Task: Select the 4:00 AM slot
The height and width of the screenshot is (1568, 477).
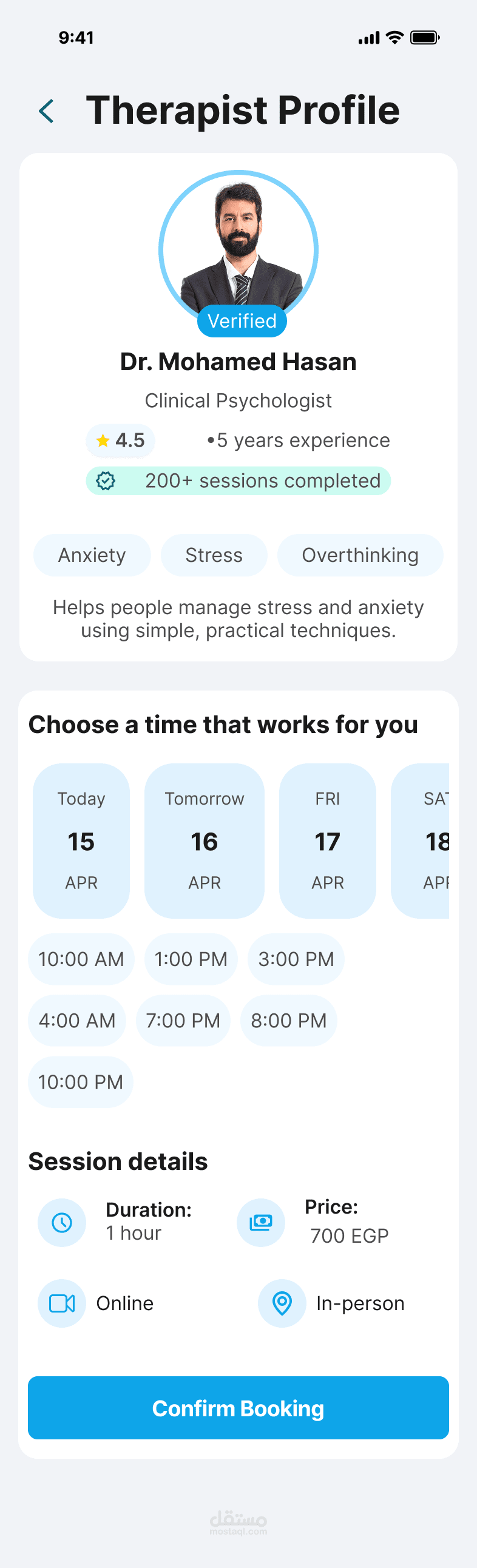Action: pyautogui.click(x=77, y=1021)
